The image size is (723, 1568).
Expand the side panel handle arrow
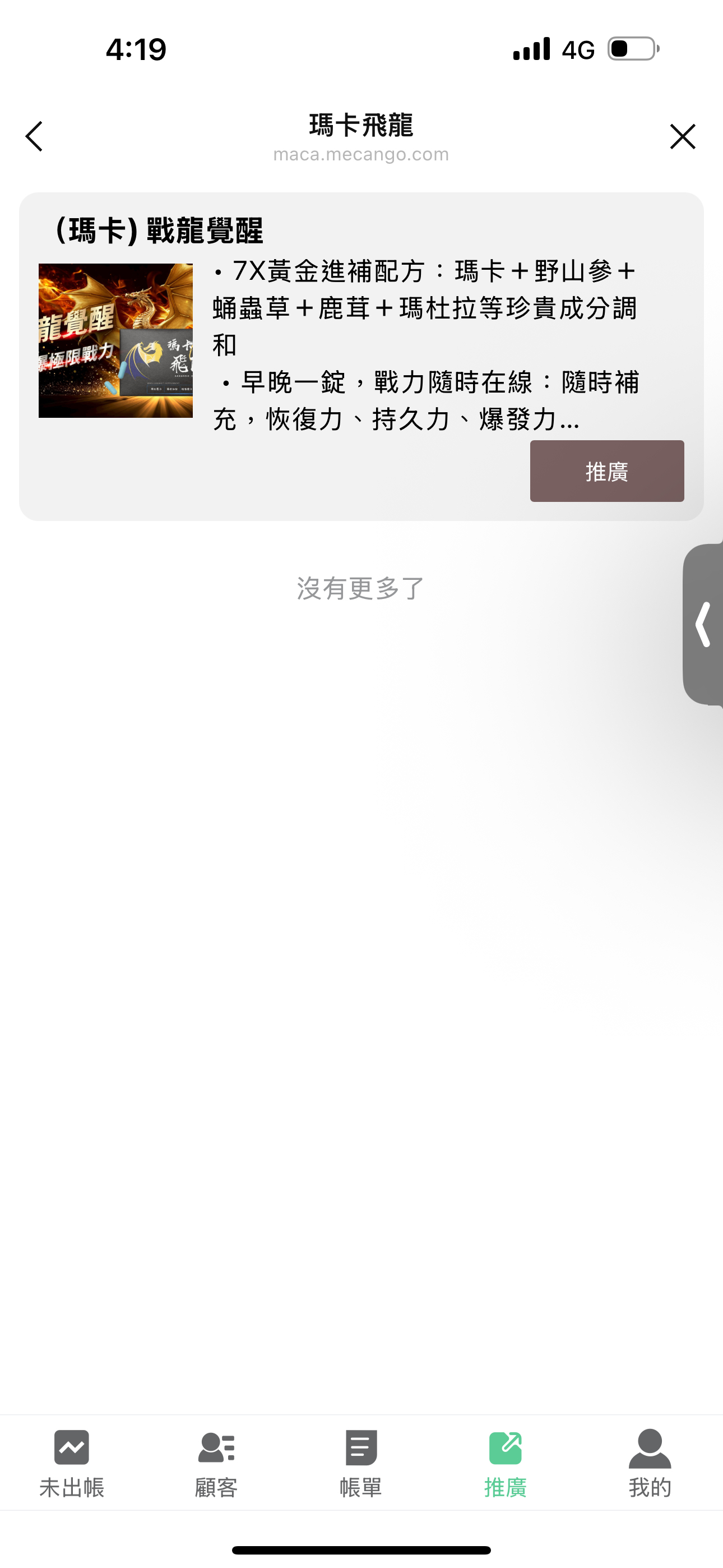703,625
